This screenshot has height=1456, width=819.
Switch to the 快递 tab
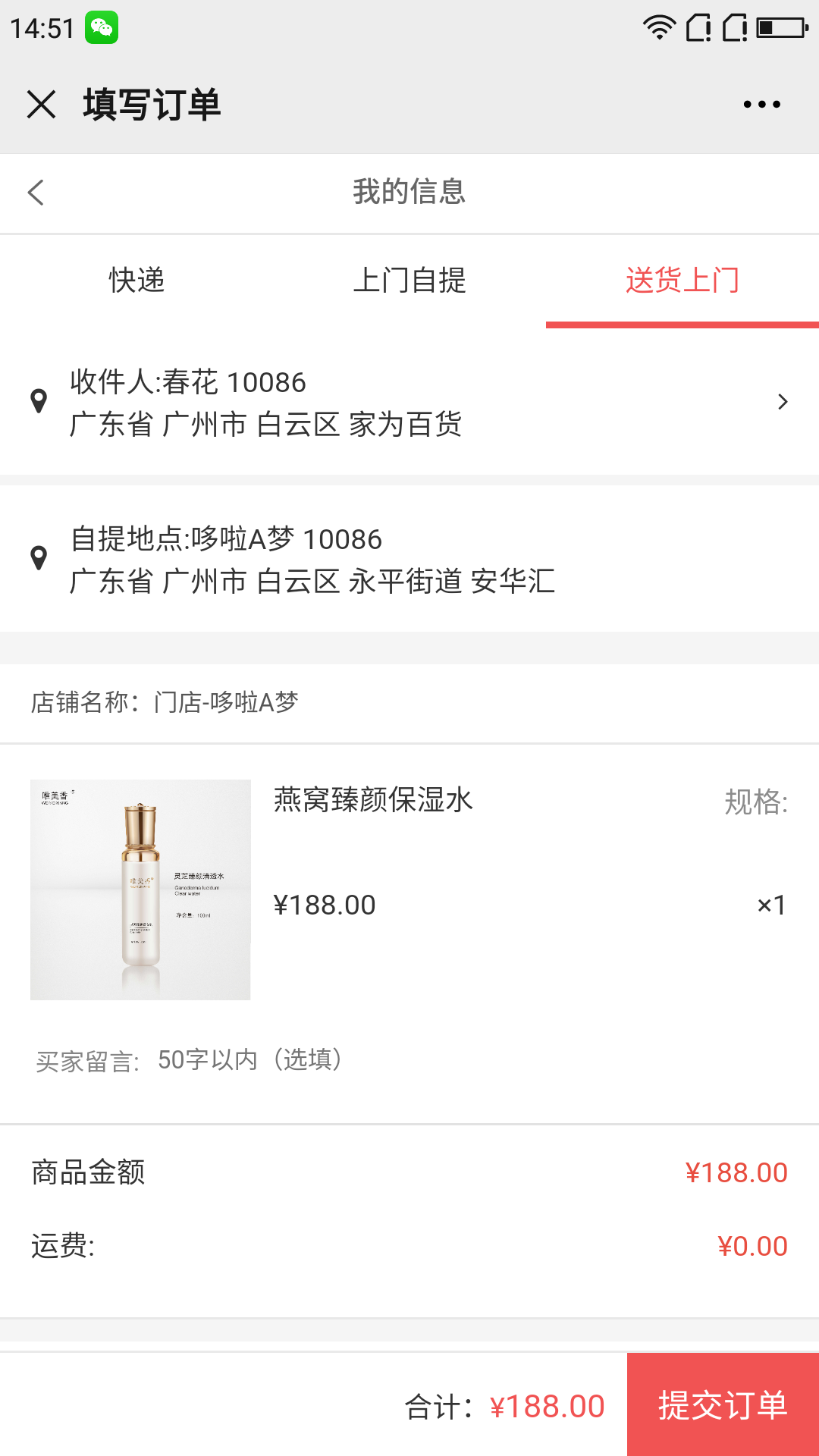(x=136, y=281)
